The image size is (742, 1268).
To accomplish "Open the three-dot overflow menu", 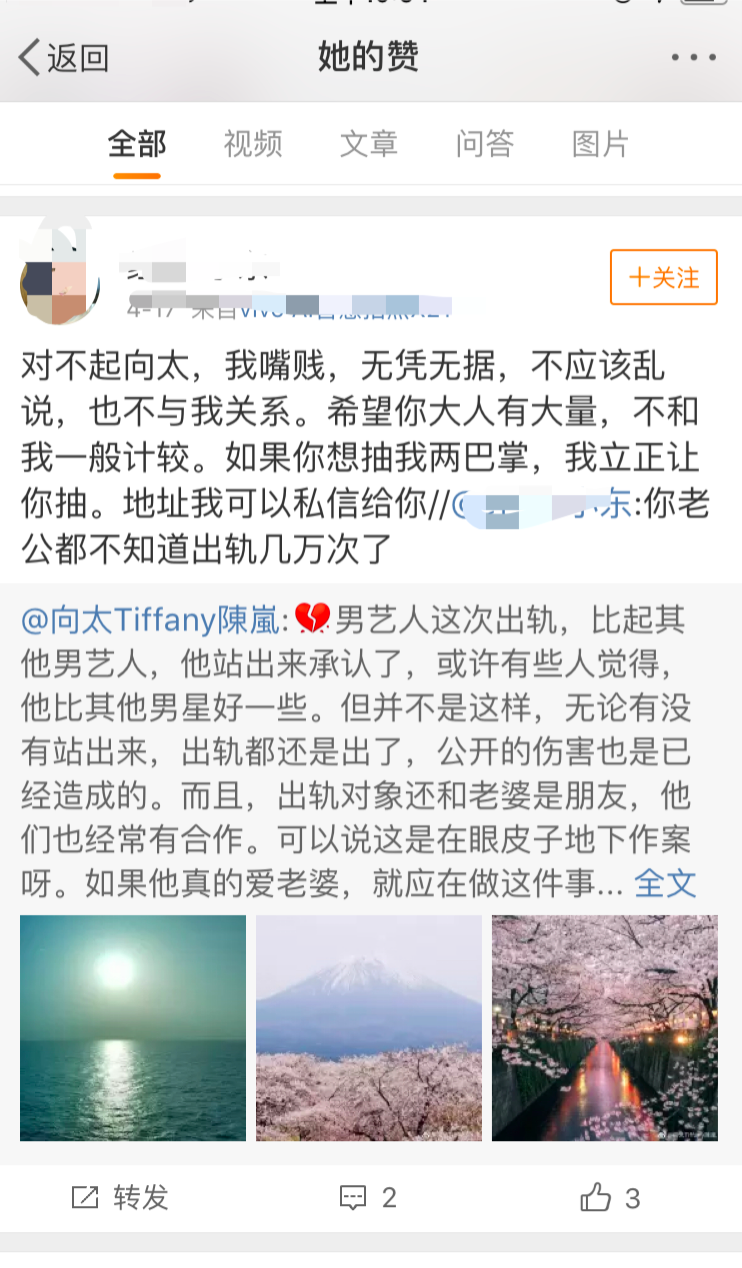I will pos(693,58).
